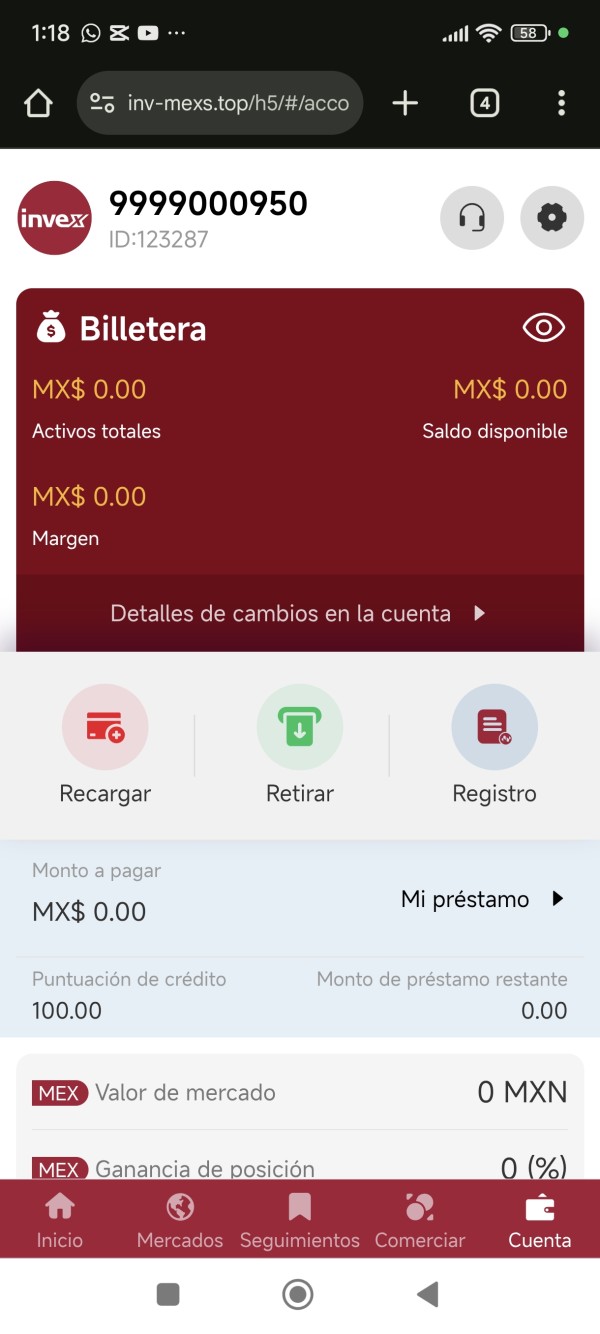Open a new browser tab
The width and height of the screenshot is (600, 1334).
pyautogui.click(x=405, y=103)
